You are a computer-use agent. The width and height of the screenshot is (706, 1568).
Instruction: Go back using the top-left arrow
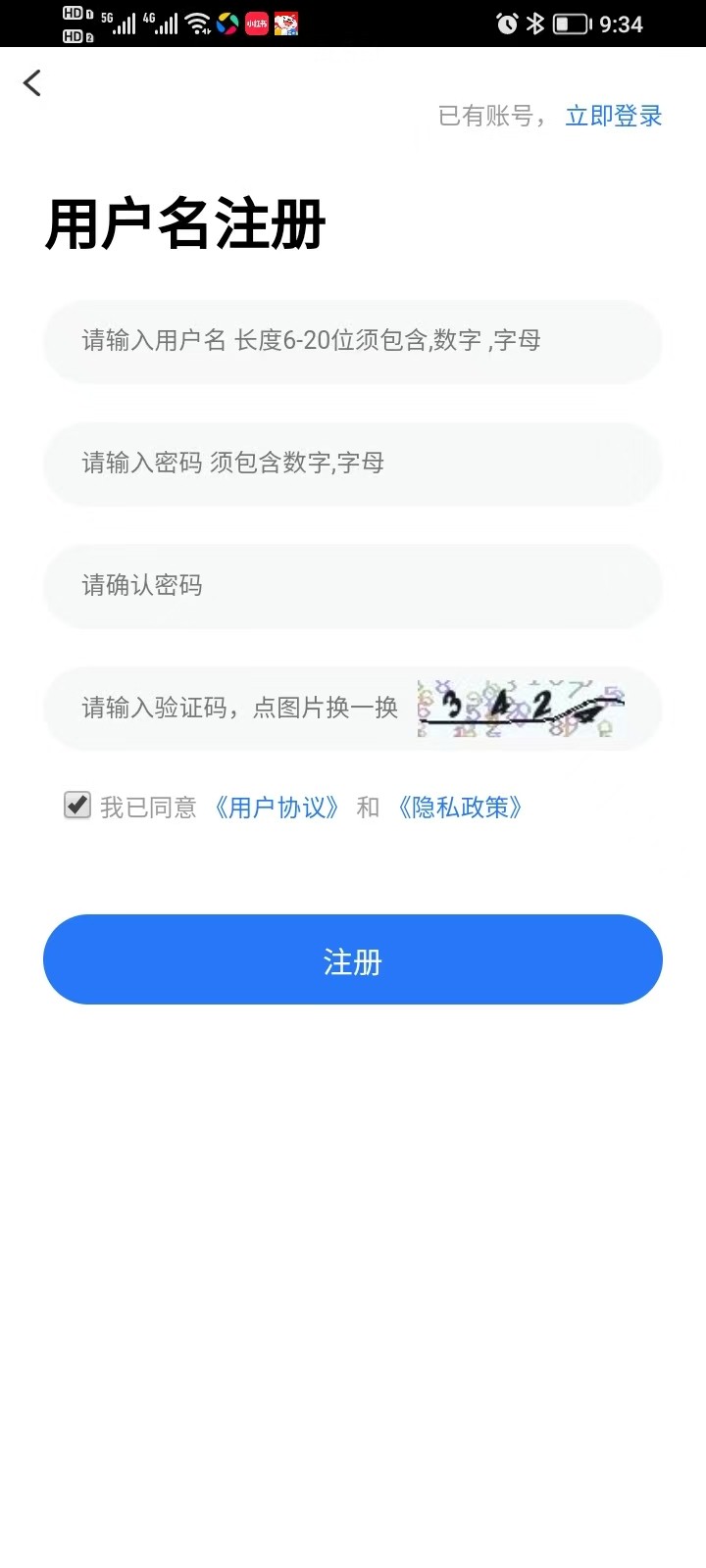[32, 83]
